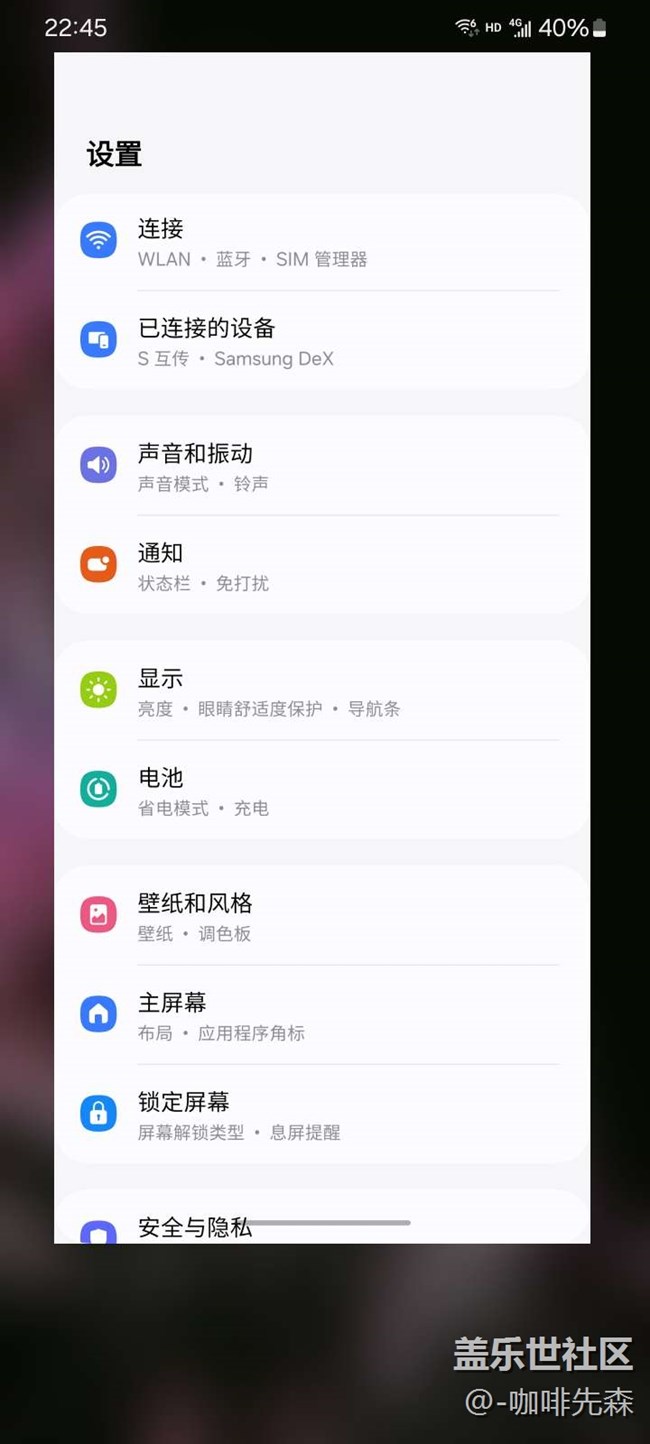Open the 通知 settings row
The image size is (650, 1444).
click(322, 565)
